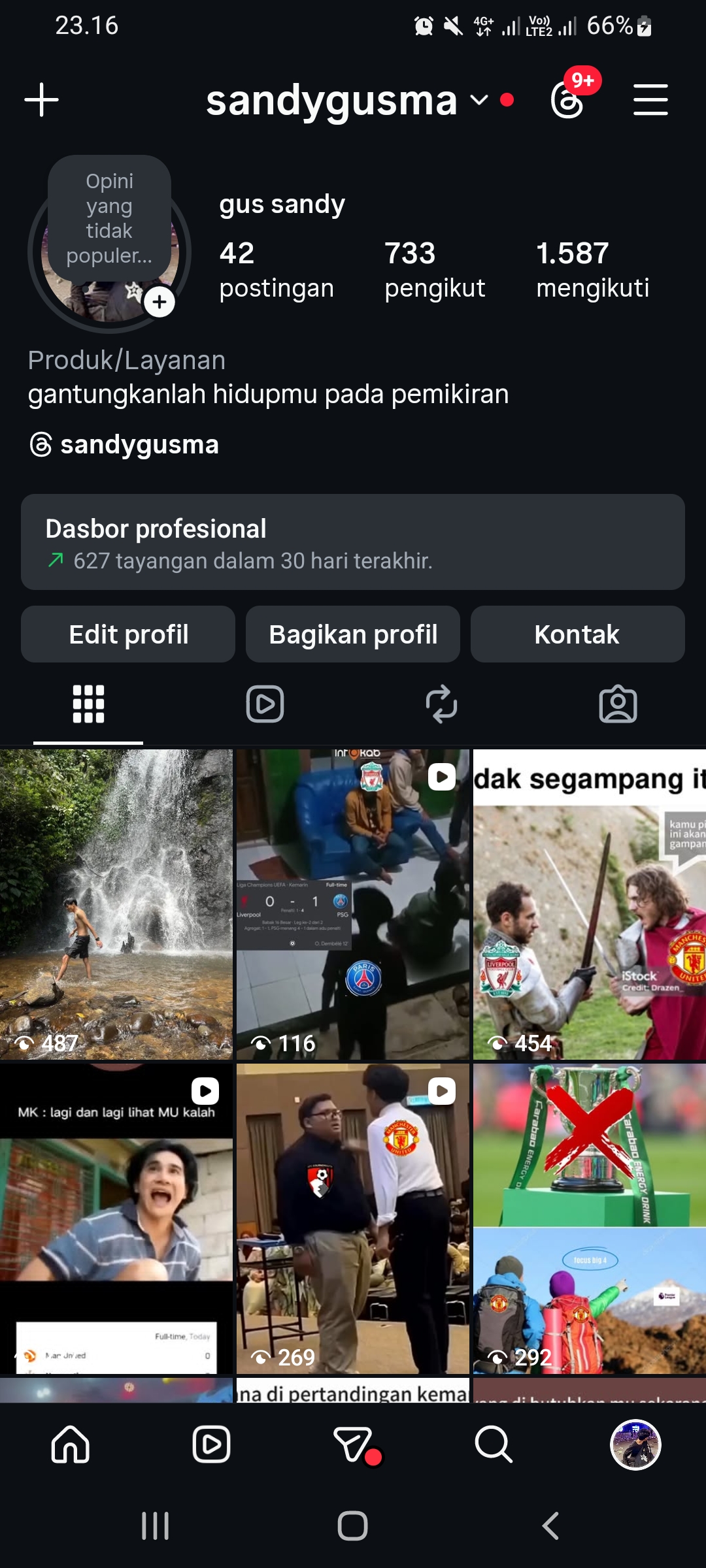The image size is (706, 1568).
Task: Add a story via profile picture plus
Action: pyautogui.click(x=160, y=302)
